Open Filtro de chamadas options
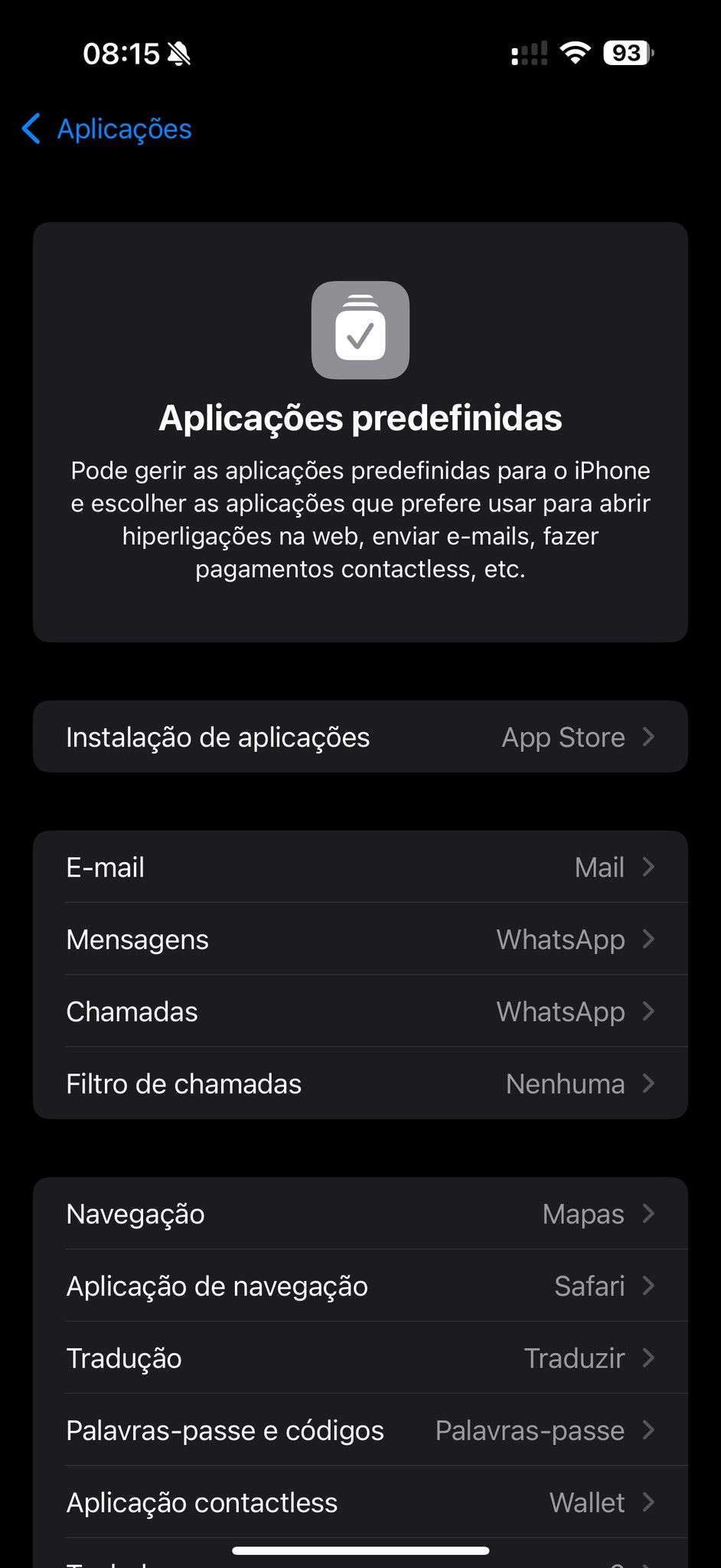 tap(360, 1083)
